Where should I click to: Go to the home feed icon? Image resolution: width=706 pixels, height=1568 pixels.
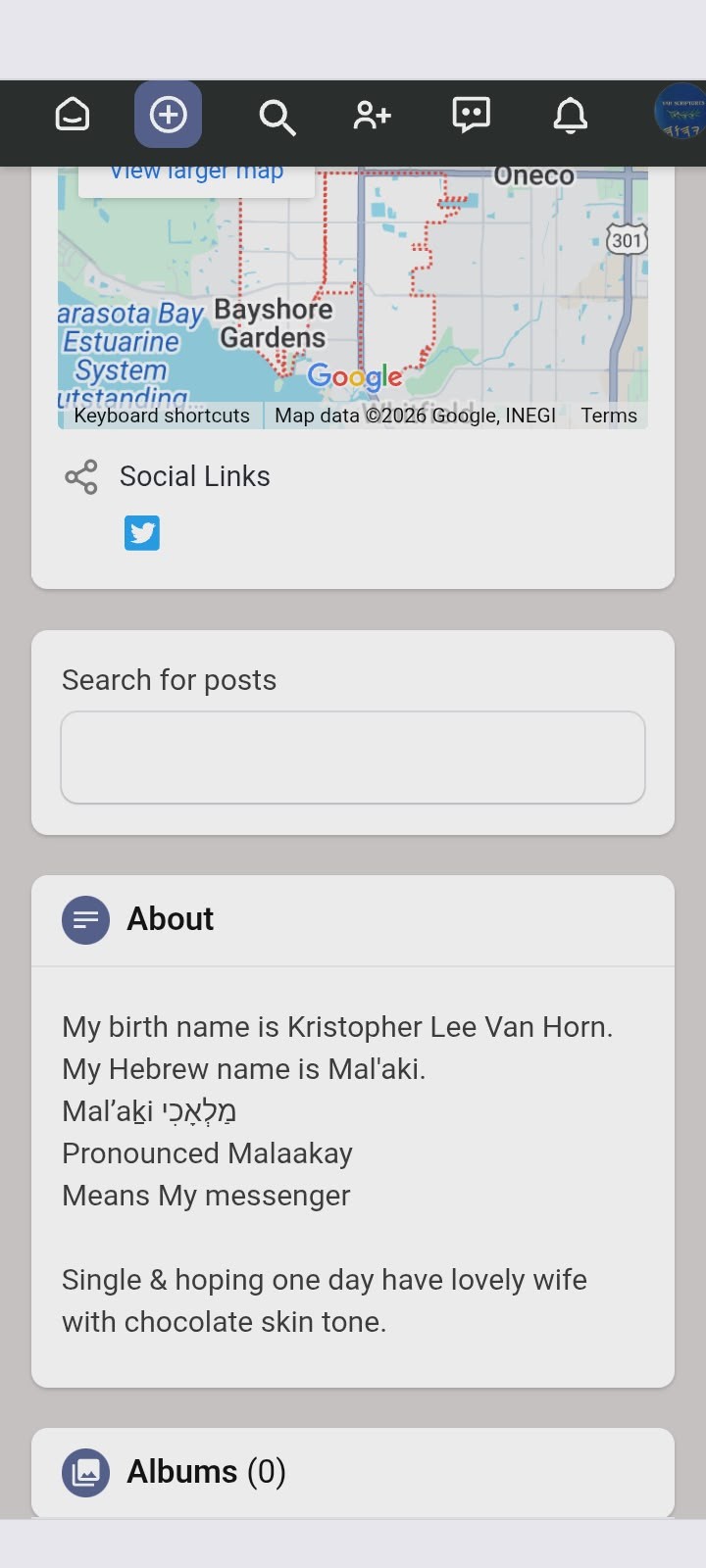[73, 116]
